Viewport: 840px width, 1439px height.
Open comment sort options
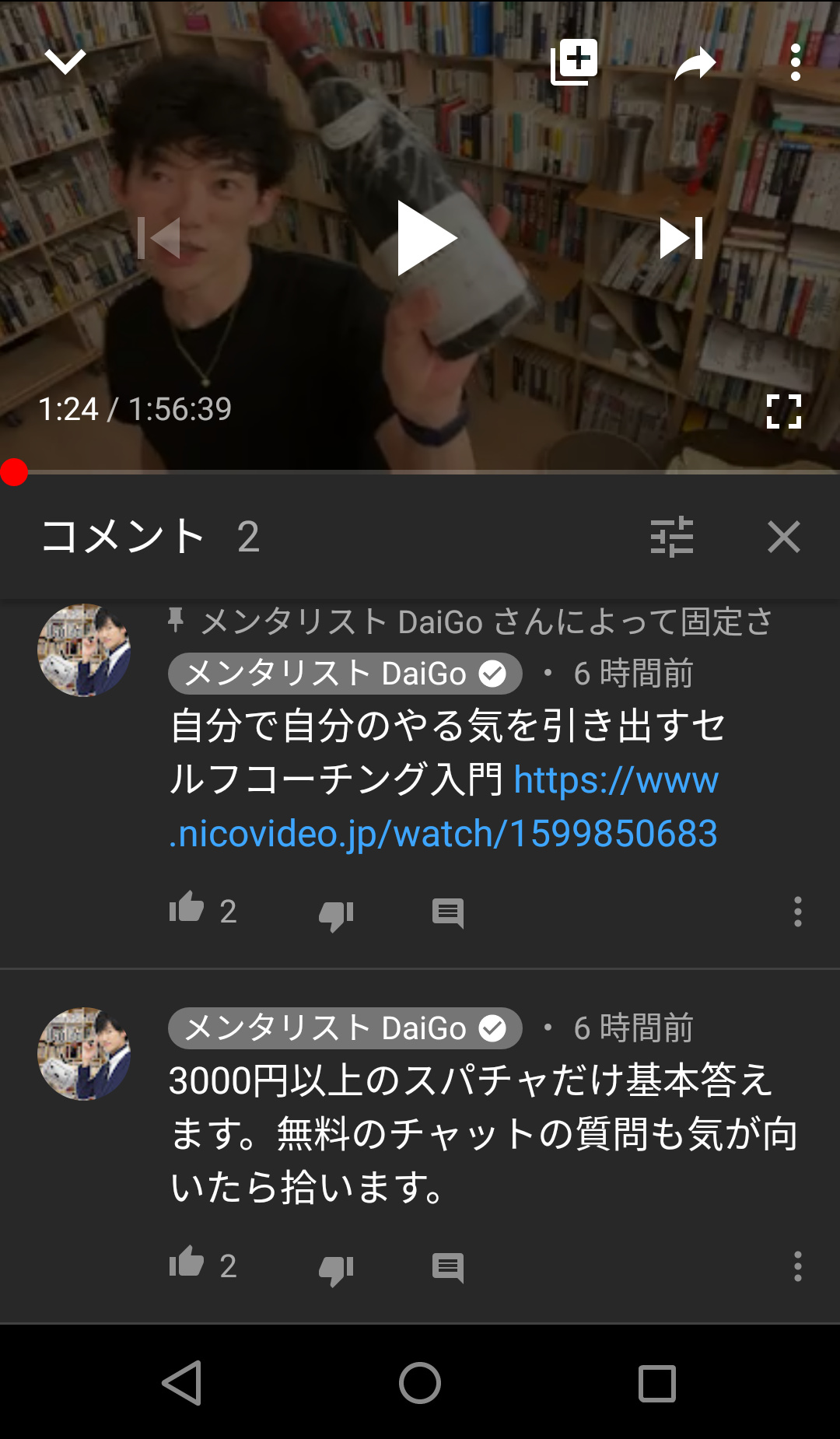coord(672,537)
